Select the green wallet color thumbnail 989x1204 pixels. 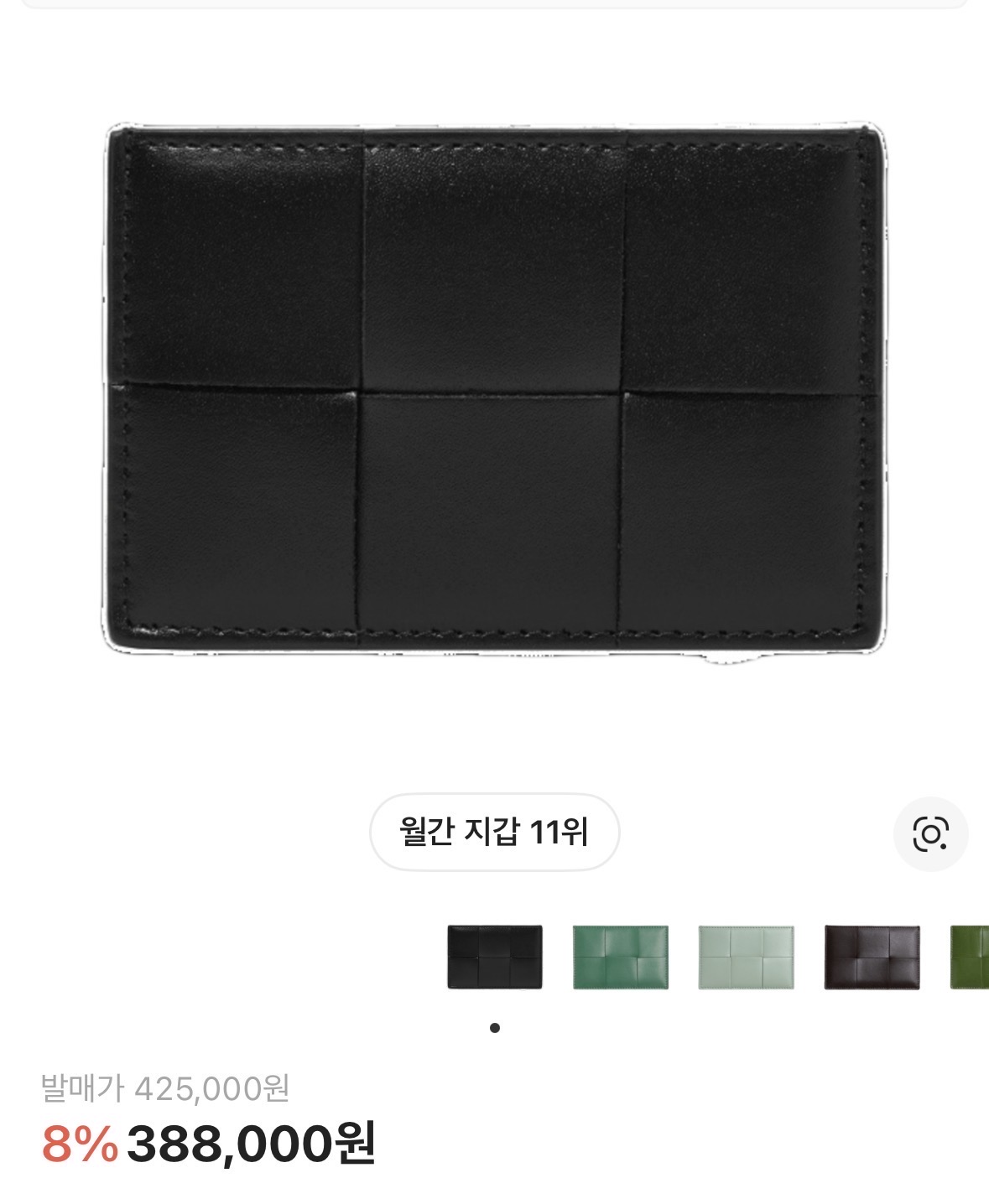621,957
